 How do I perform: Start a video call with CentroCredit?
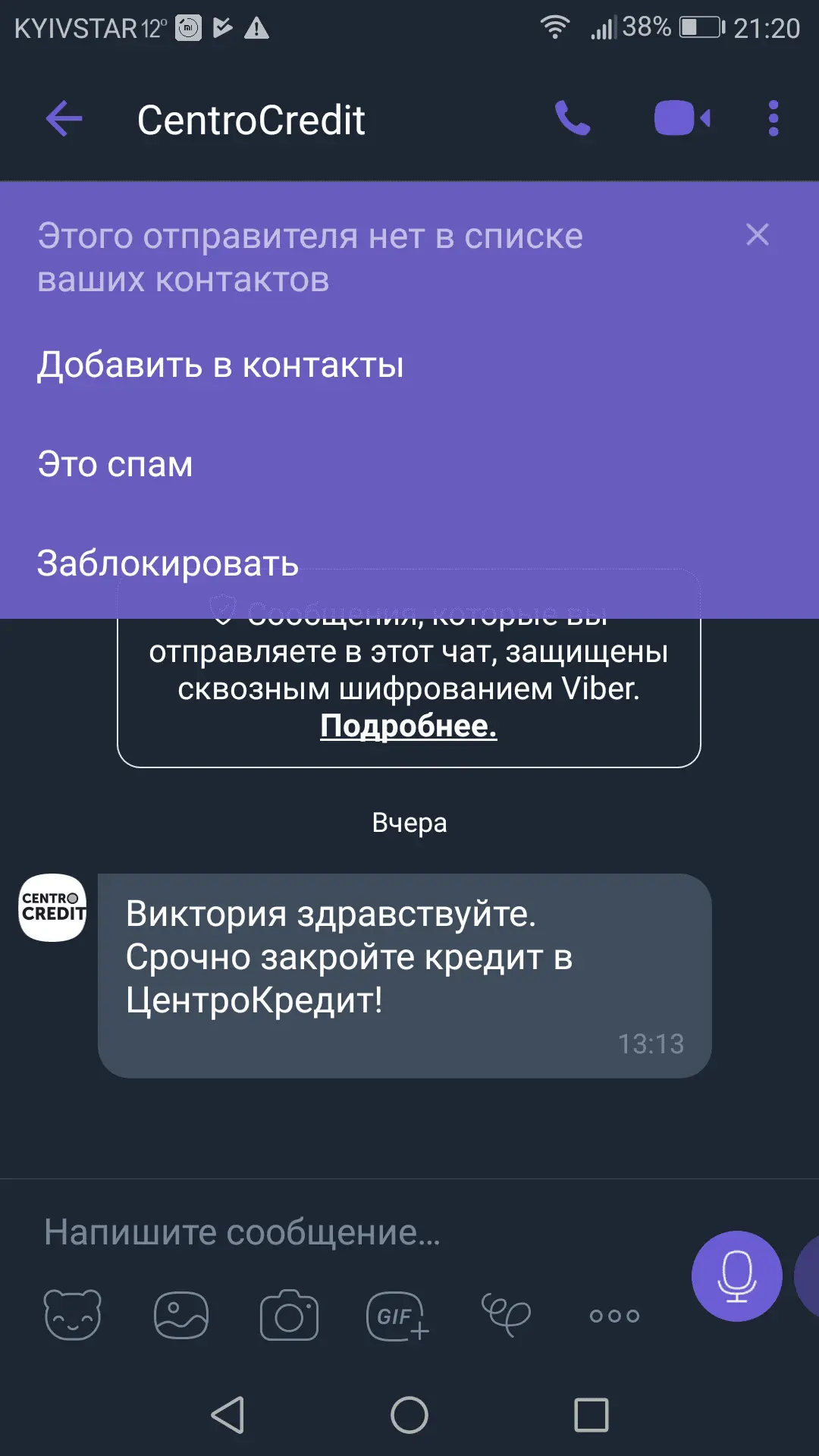[682, 118]
